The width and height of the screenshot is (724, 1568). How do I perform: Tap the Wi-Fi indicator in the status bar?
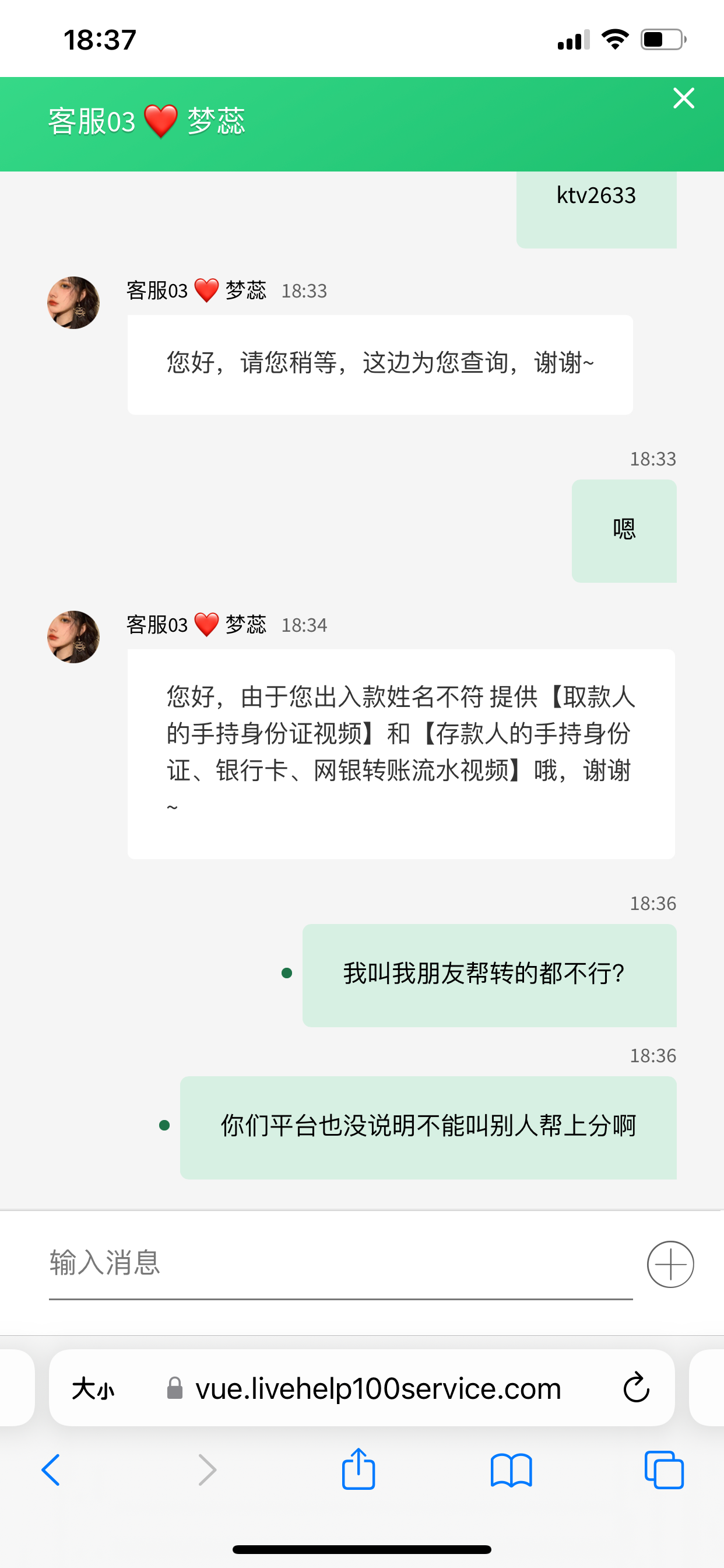(x=614, y=38)
